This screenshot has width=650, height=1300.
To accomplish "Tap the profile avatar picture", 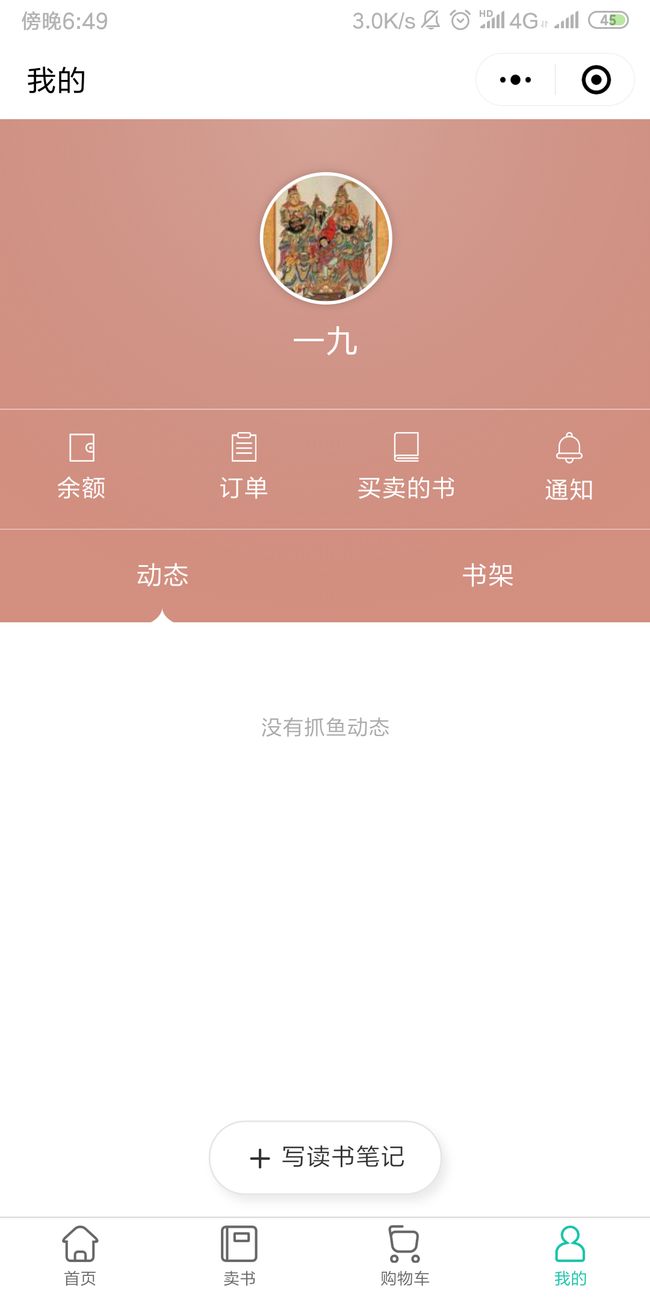I will pos(325,238).
